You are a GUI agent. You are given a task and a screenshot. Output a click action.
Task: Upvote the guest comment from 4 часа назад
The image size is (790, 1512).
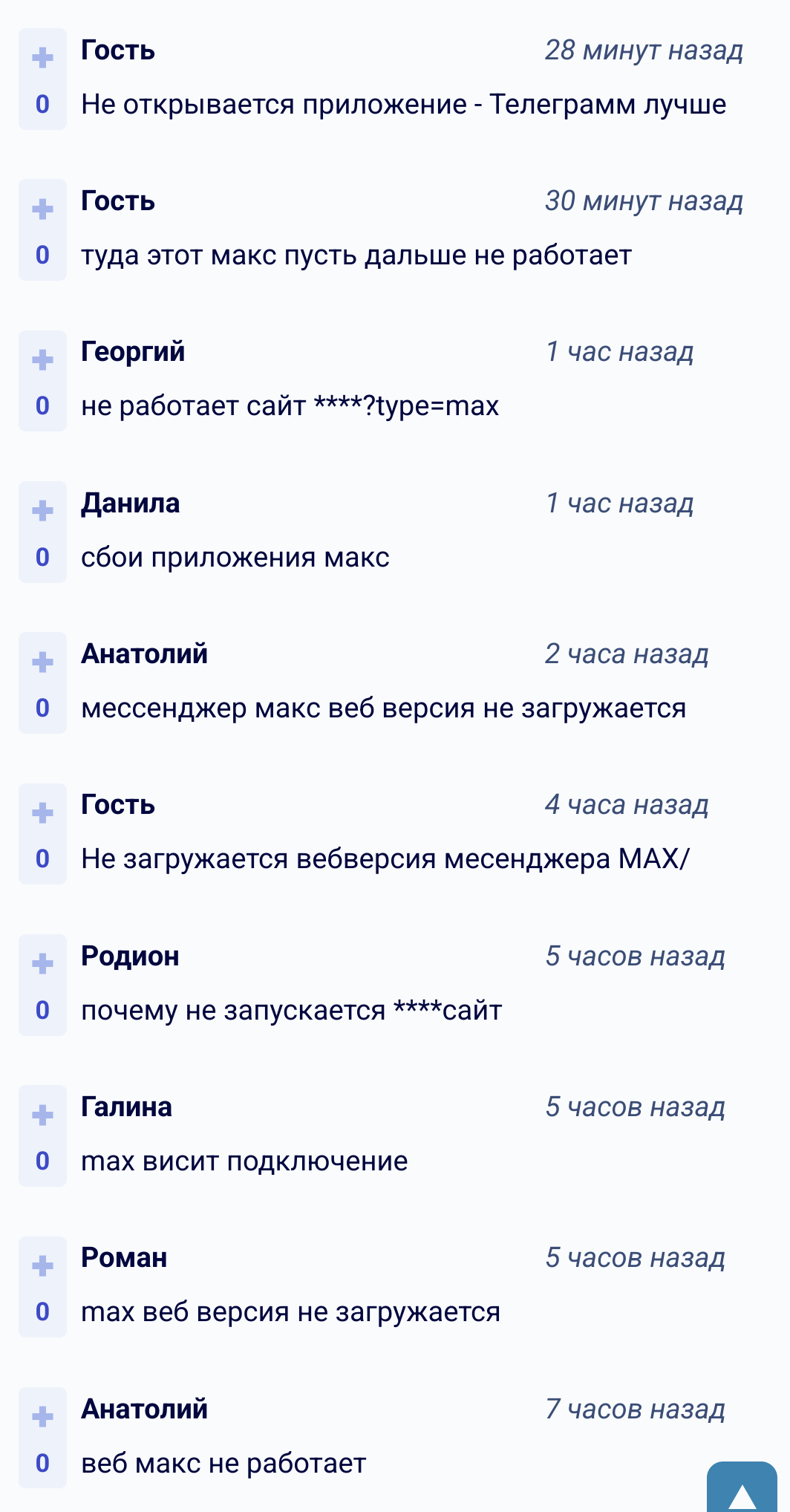[x=42, y=812]
